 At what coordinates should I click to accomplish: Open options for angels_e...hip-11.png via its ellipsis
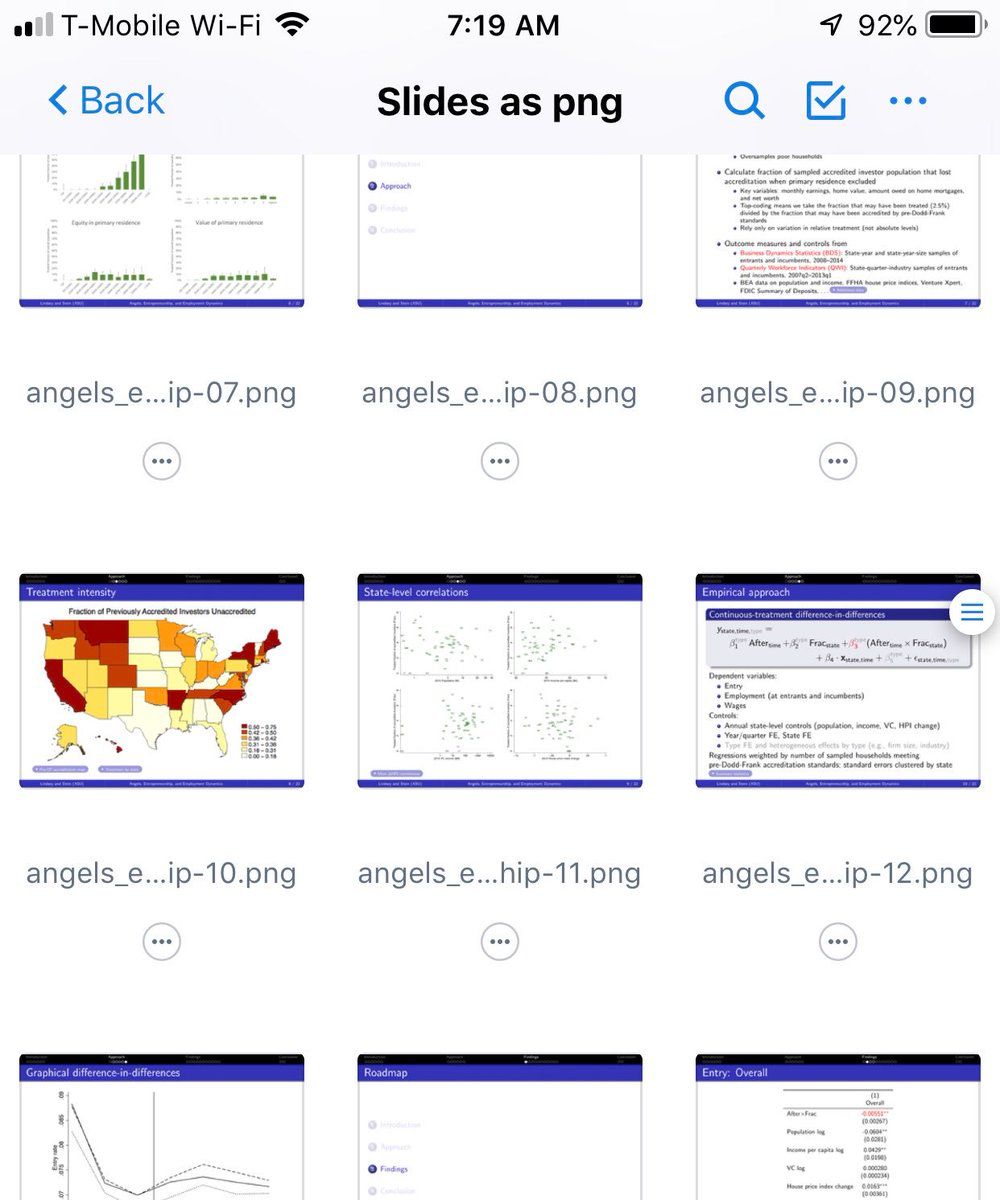pyautogui.click(x=500, y=941)
